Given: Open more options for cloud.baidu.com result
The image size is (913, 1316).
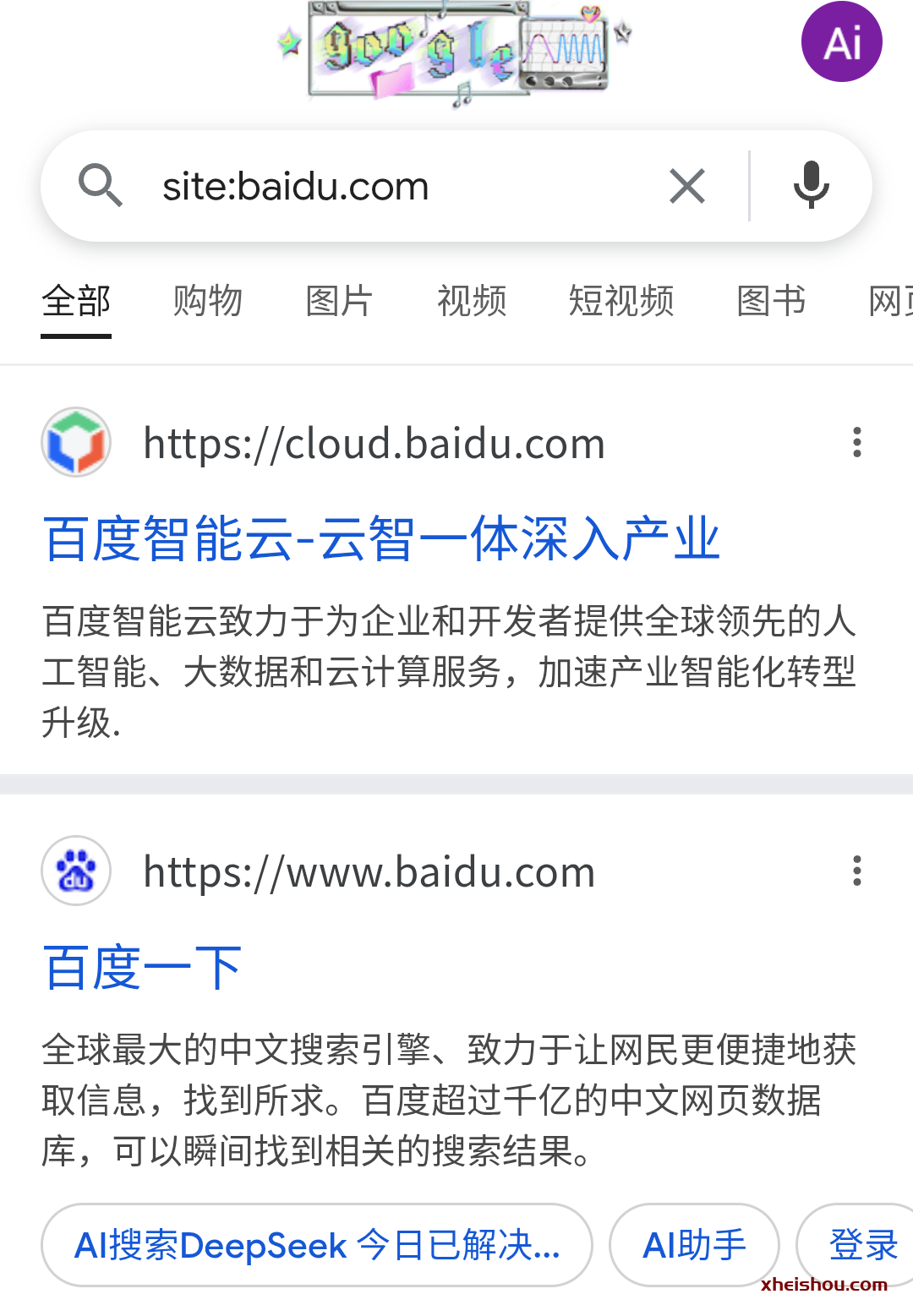Looking at the screenshot, I should [856, 442].
